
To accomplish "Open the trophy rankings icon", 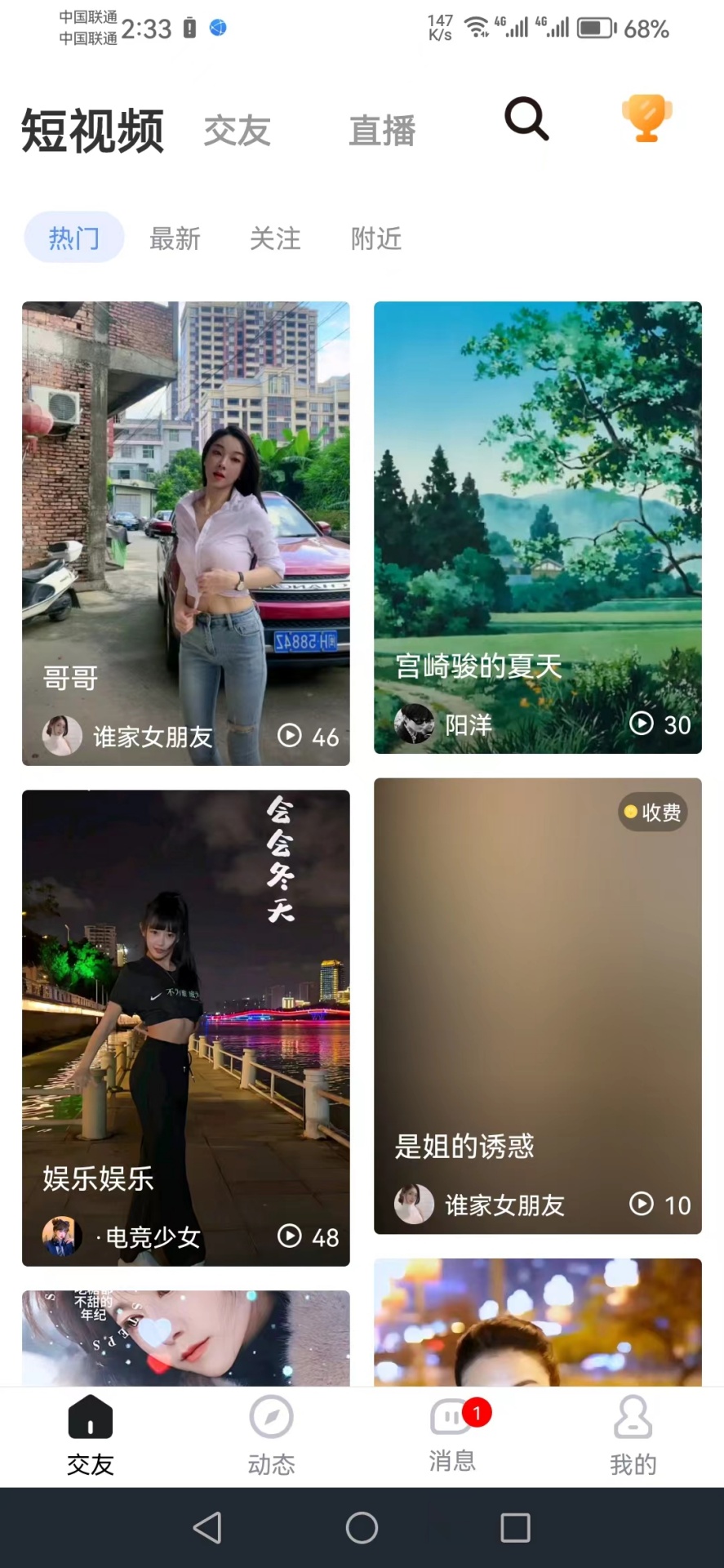I will tap(646, 118).
